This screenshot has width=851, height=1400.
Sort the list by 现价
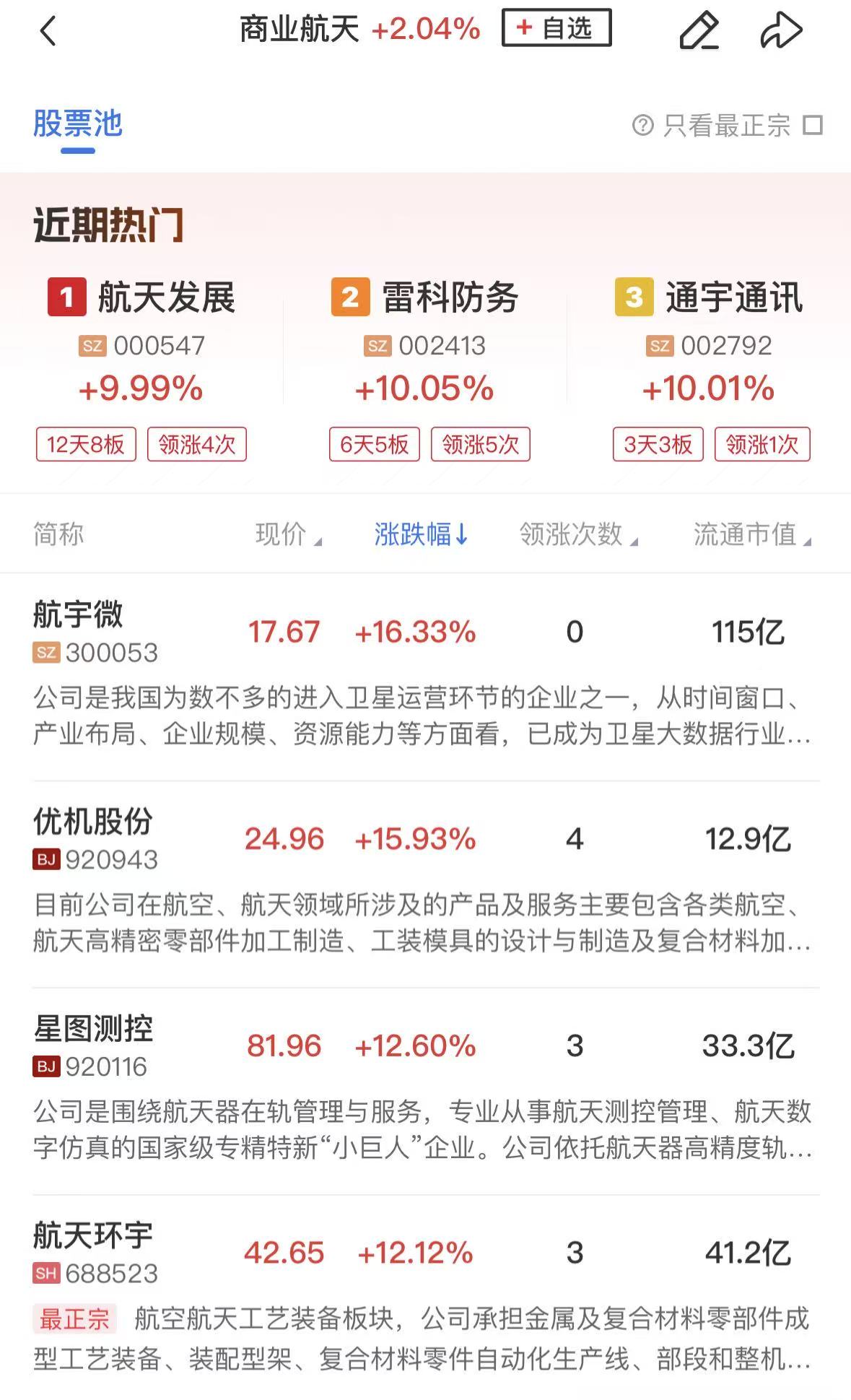click(x=288, y=535)
